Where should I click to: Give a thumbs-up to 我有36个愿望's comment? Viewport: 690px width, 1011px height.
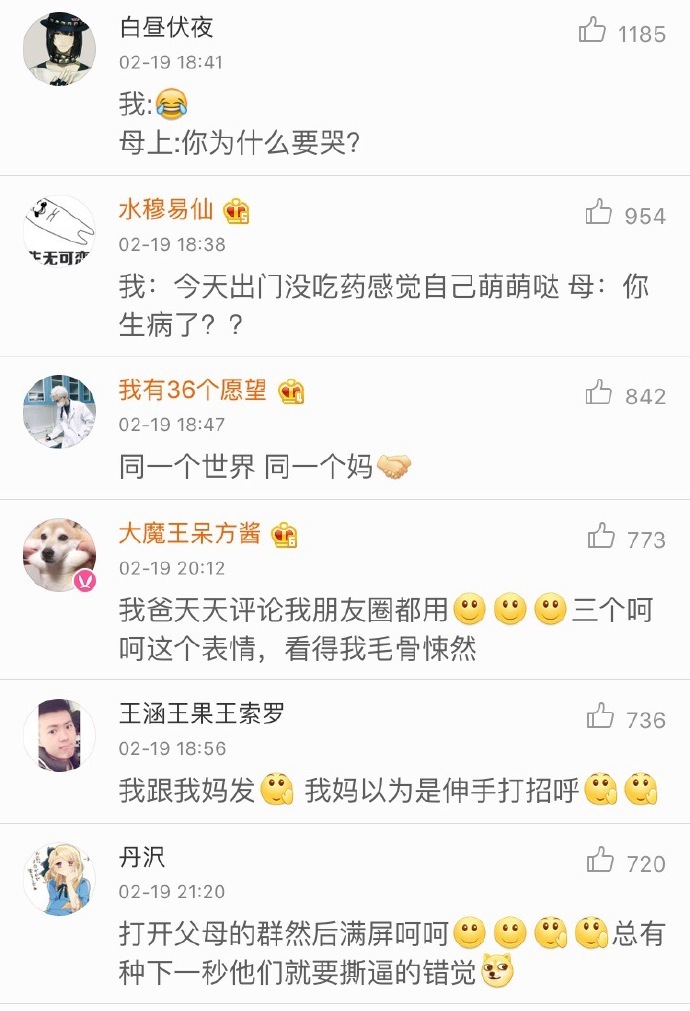coord(599,394)
